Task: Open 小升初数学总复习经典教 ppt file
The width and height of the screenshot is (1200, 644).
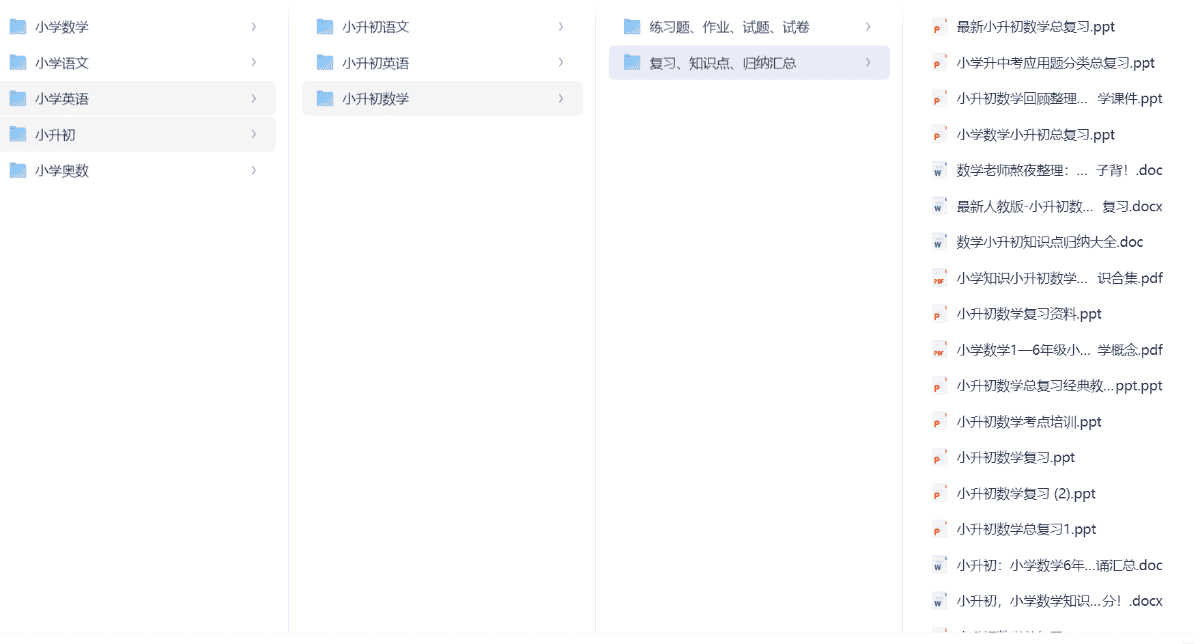Action: [1059, 386]
